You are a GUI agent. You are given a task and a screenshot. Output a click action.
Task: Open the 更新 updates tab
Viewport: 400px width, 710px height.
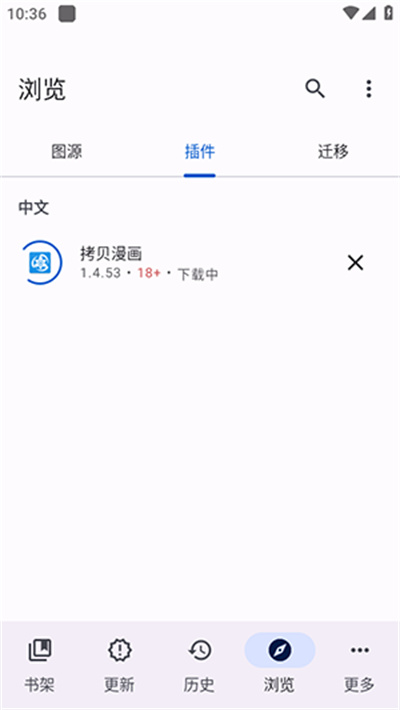(120, 664)
